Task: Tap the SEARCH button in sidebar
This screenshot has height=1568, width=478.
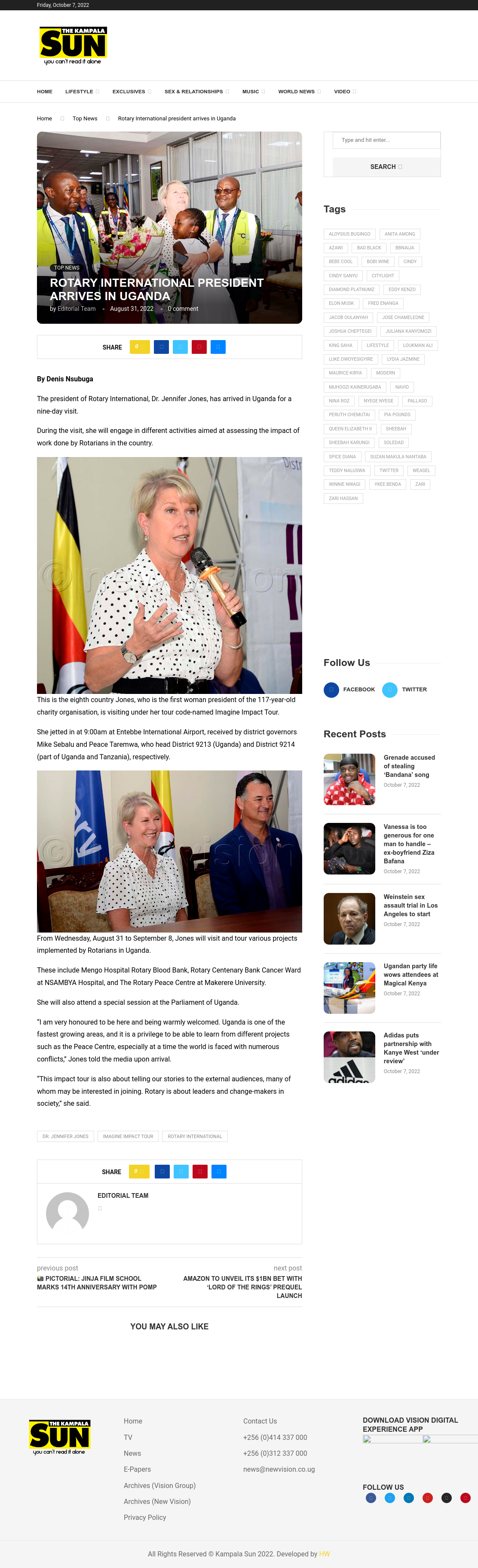Action: click(386, 167)
